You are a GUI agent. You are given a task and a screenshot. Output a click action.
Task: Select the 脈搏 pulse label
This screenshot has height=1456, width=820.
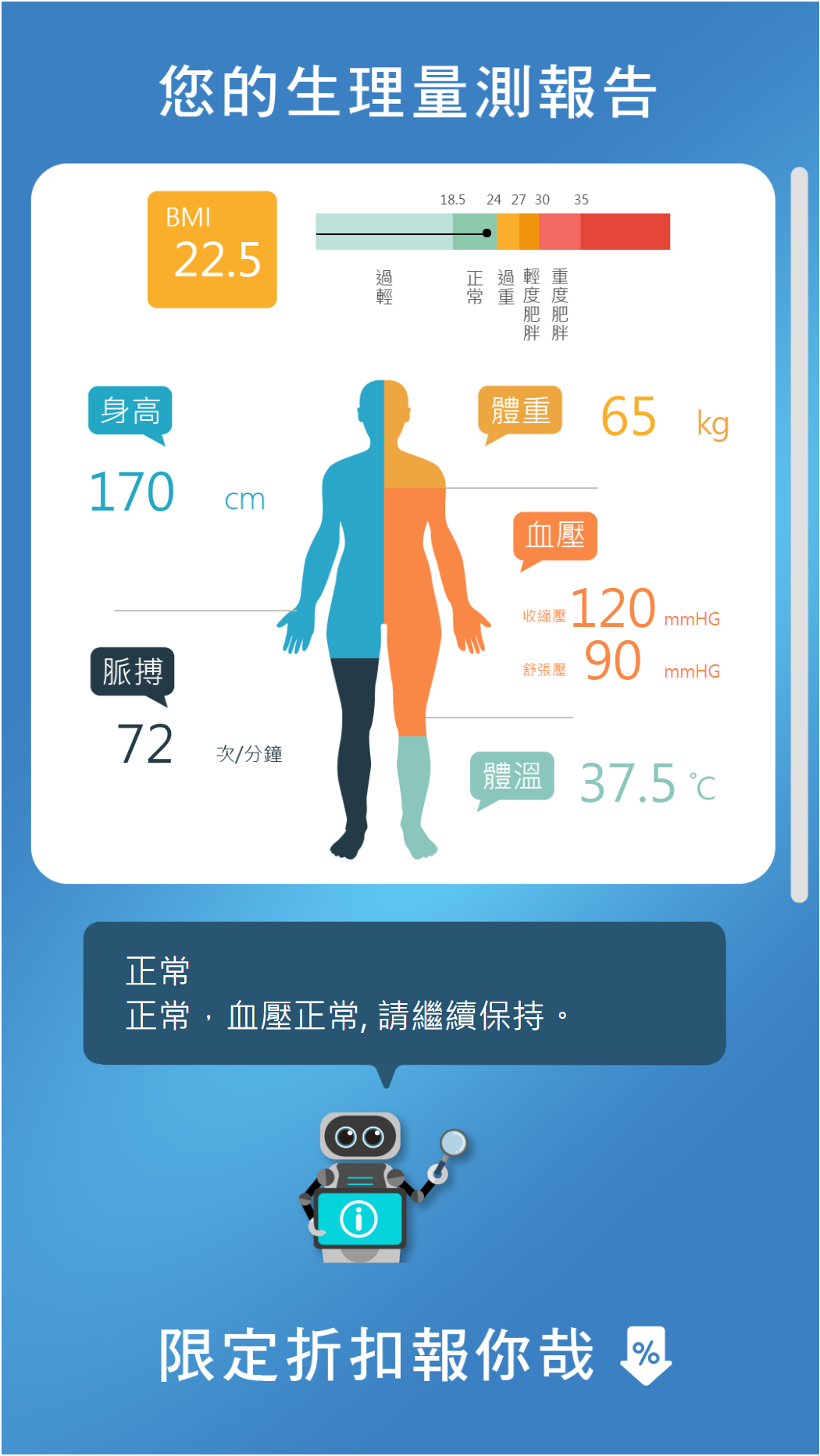(x=133, y=671)
